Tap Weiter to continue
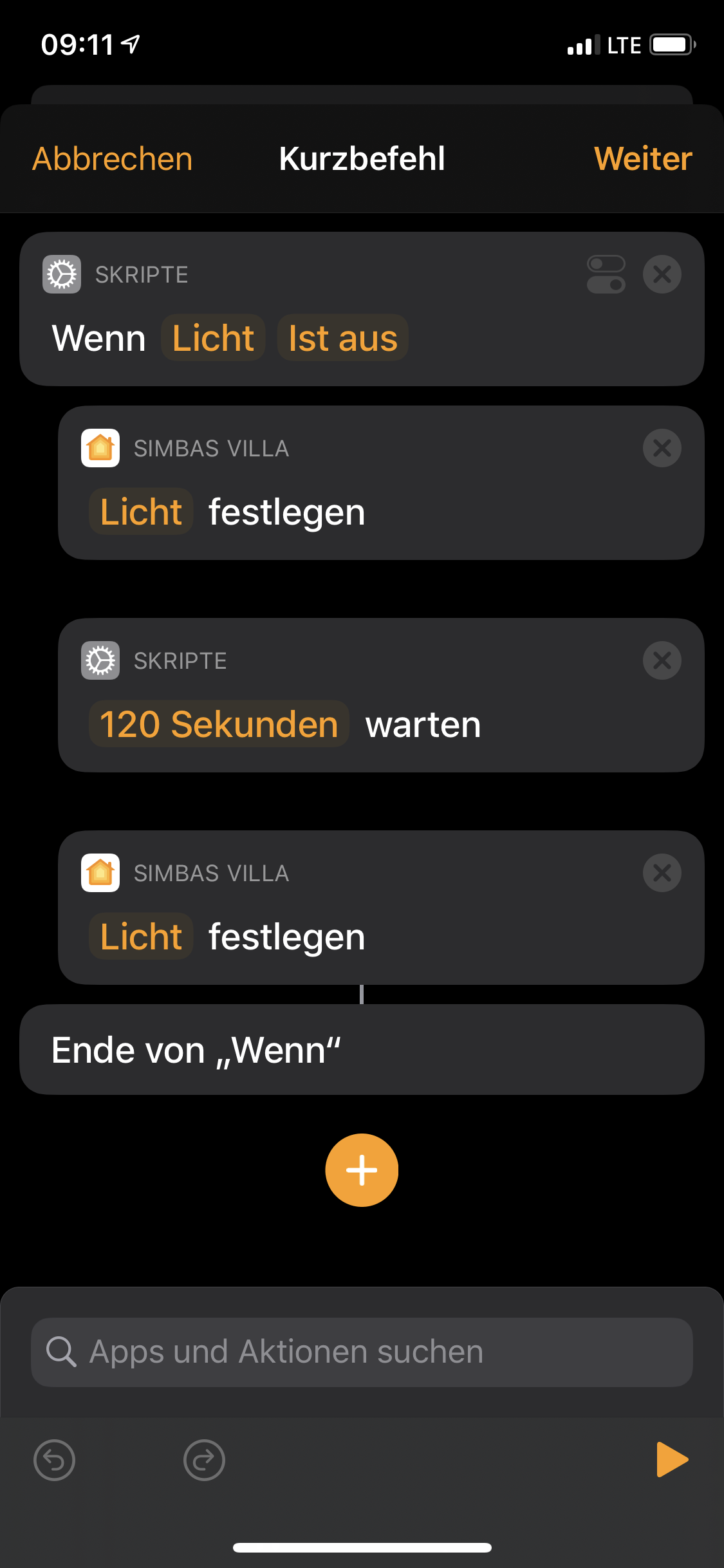 643,159
